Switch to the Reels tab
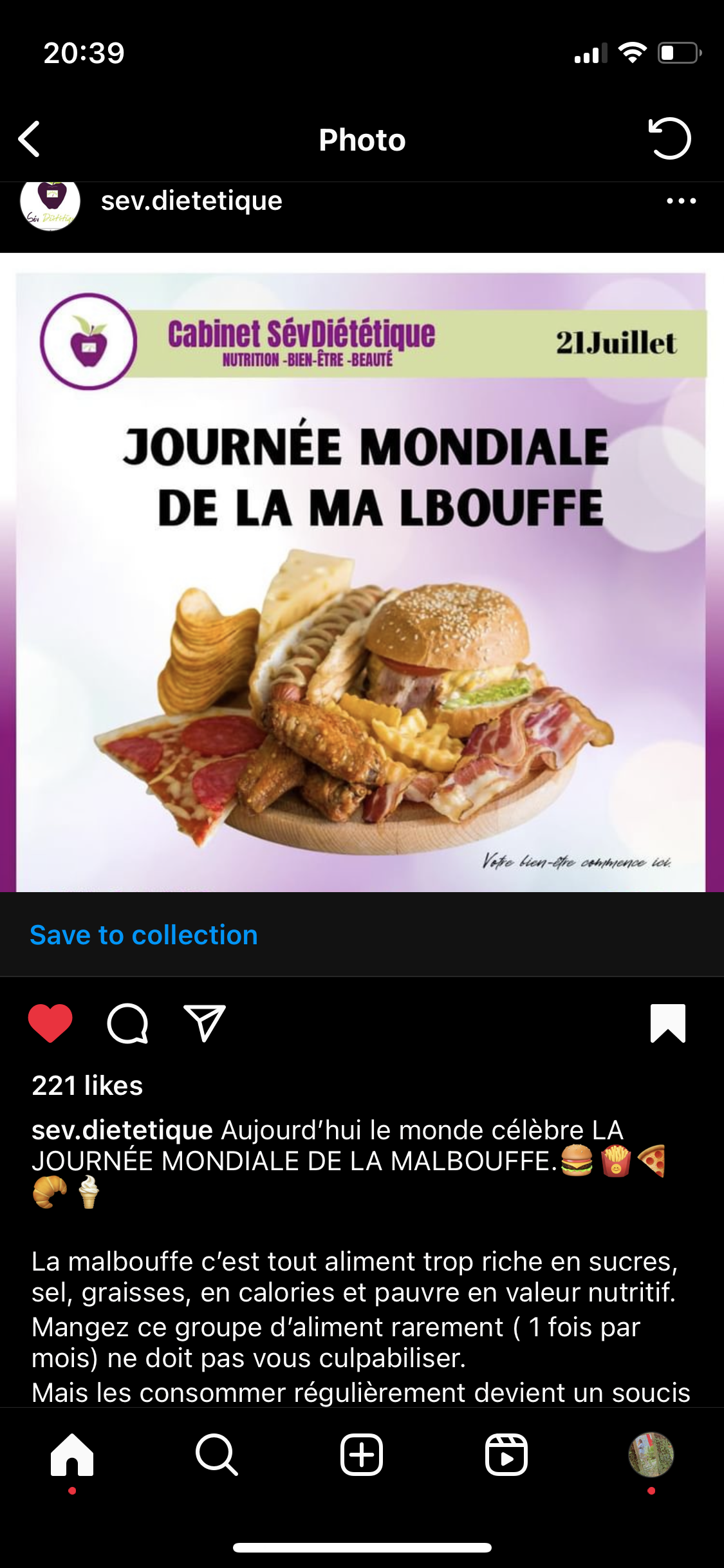The width and height of the screenshot is (724, 1568). pos(506,1455)
